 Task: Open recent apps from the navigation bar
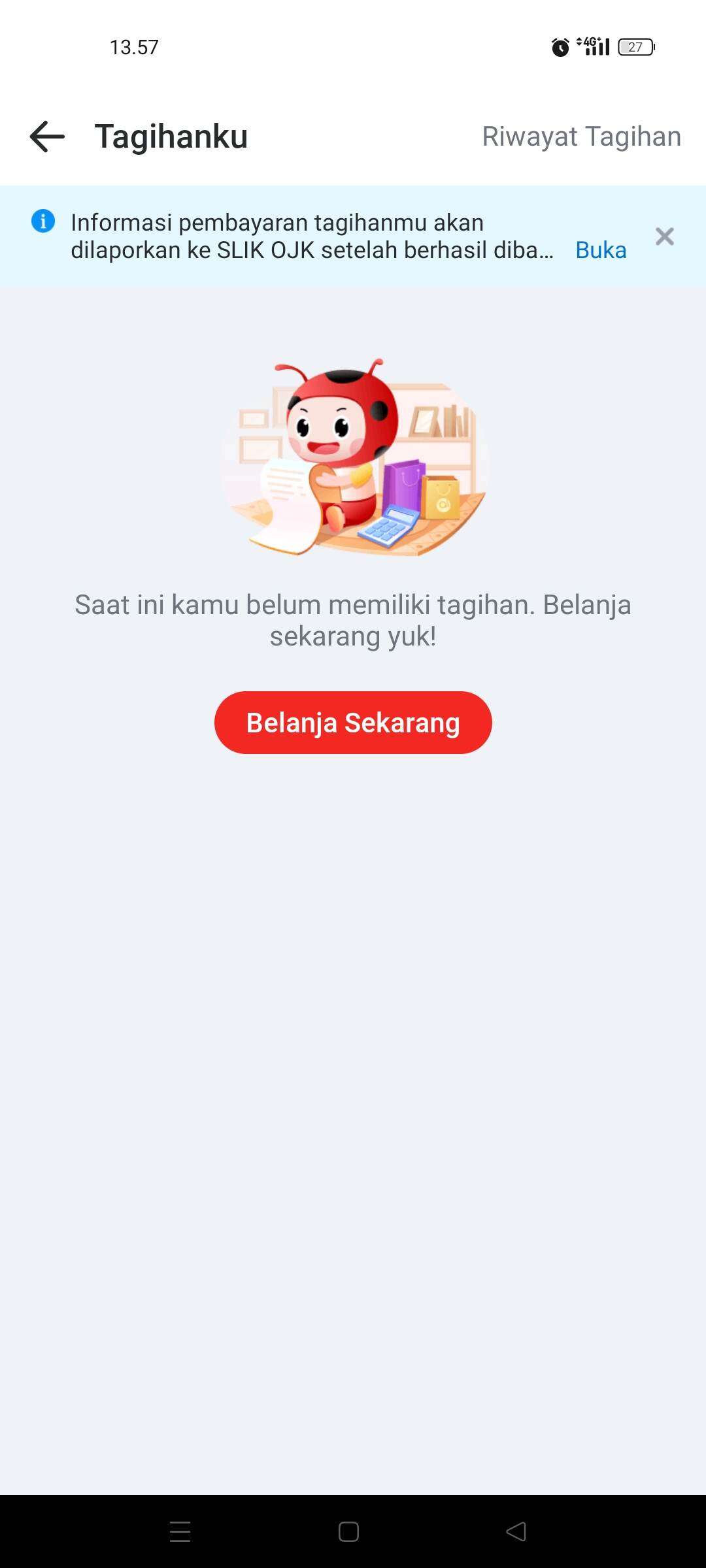coord(180,1531)
